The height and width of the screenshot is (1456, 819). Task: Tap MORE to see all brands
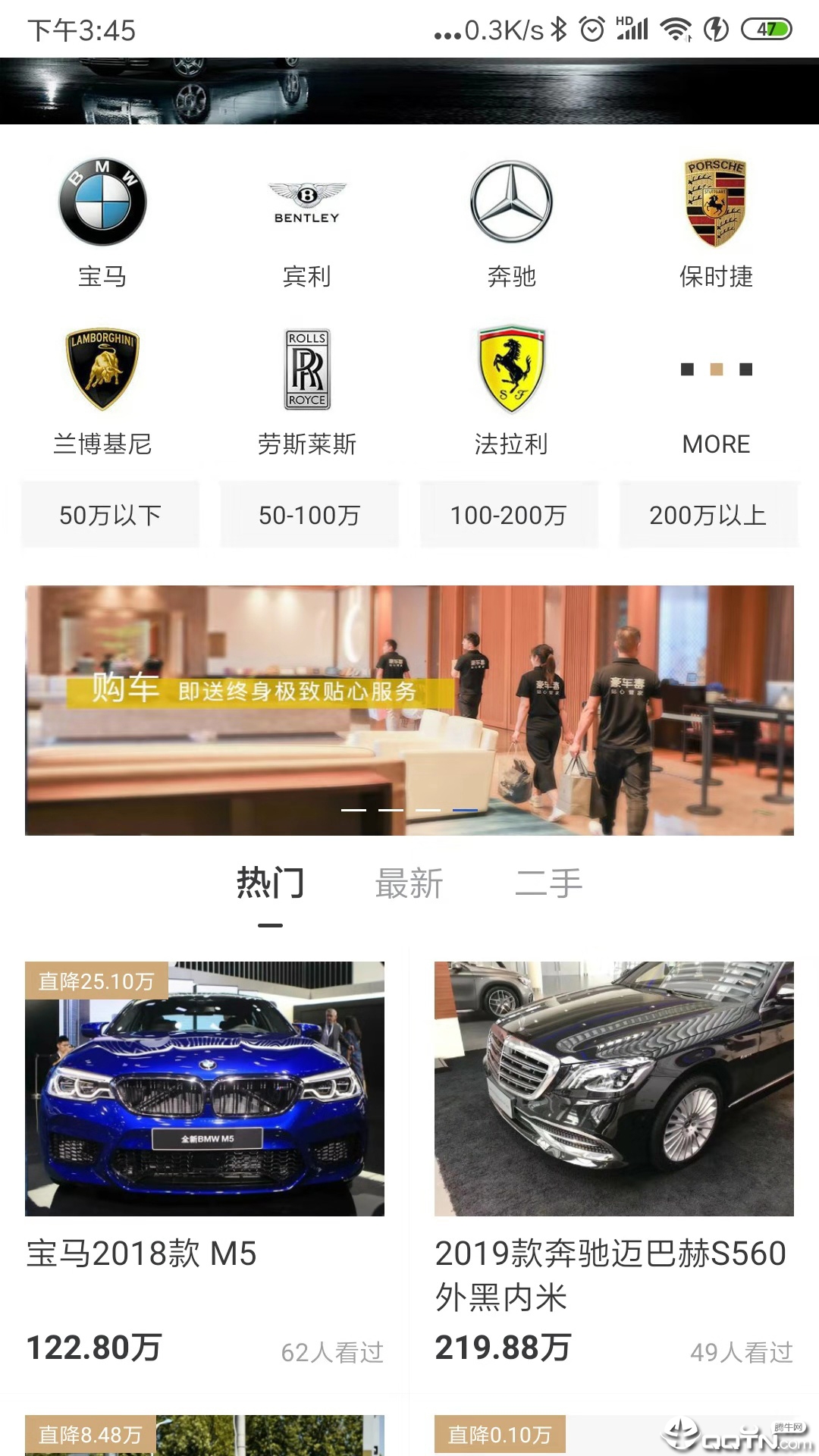[716, 402]
